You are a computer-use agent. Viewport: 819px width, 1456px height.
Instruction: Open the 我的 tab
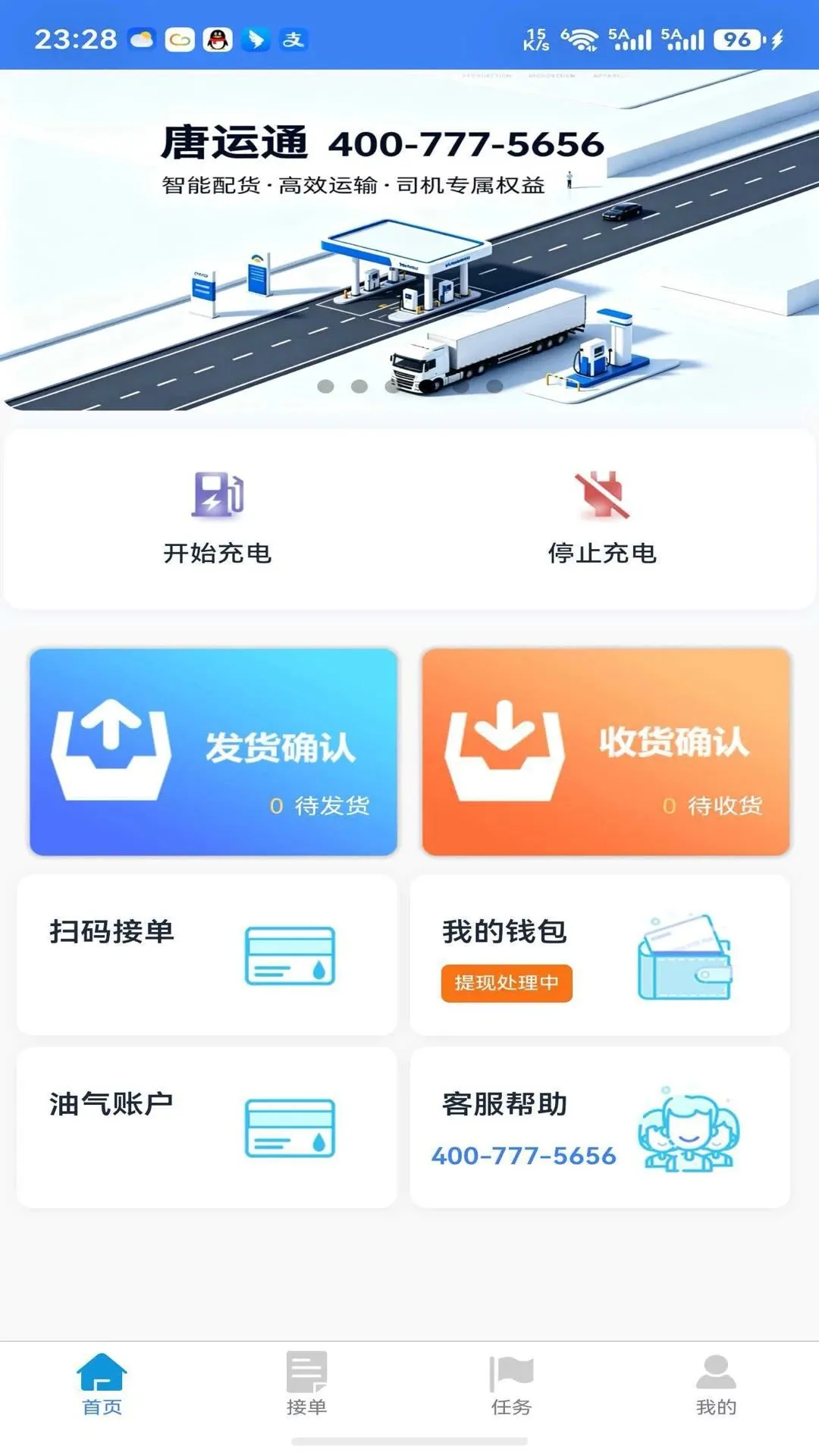tap(717, 1385)
